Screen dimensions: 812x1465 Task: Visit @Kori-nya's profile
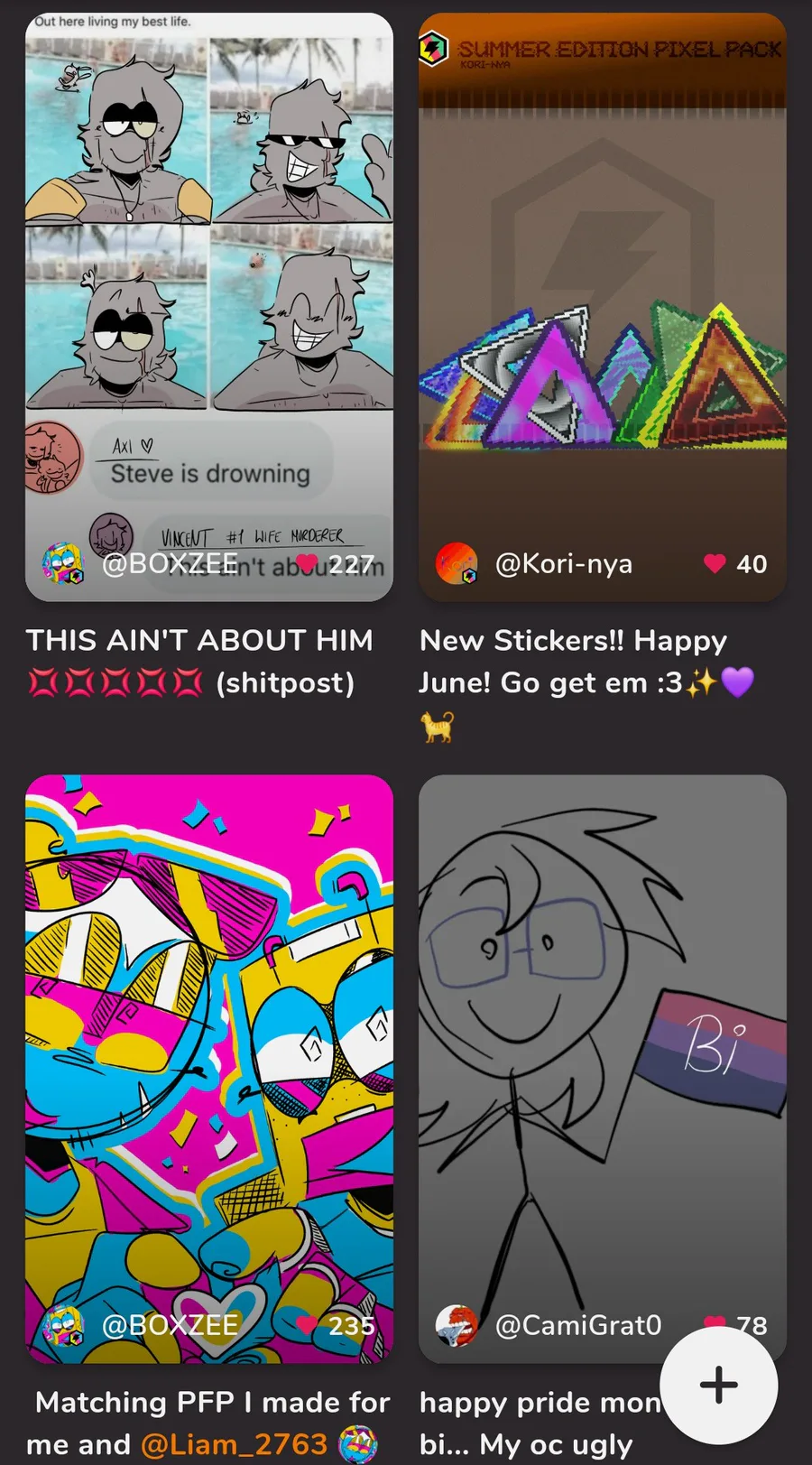[x=564, y=564]
